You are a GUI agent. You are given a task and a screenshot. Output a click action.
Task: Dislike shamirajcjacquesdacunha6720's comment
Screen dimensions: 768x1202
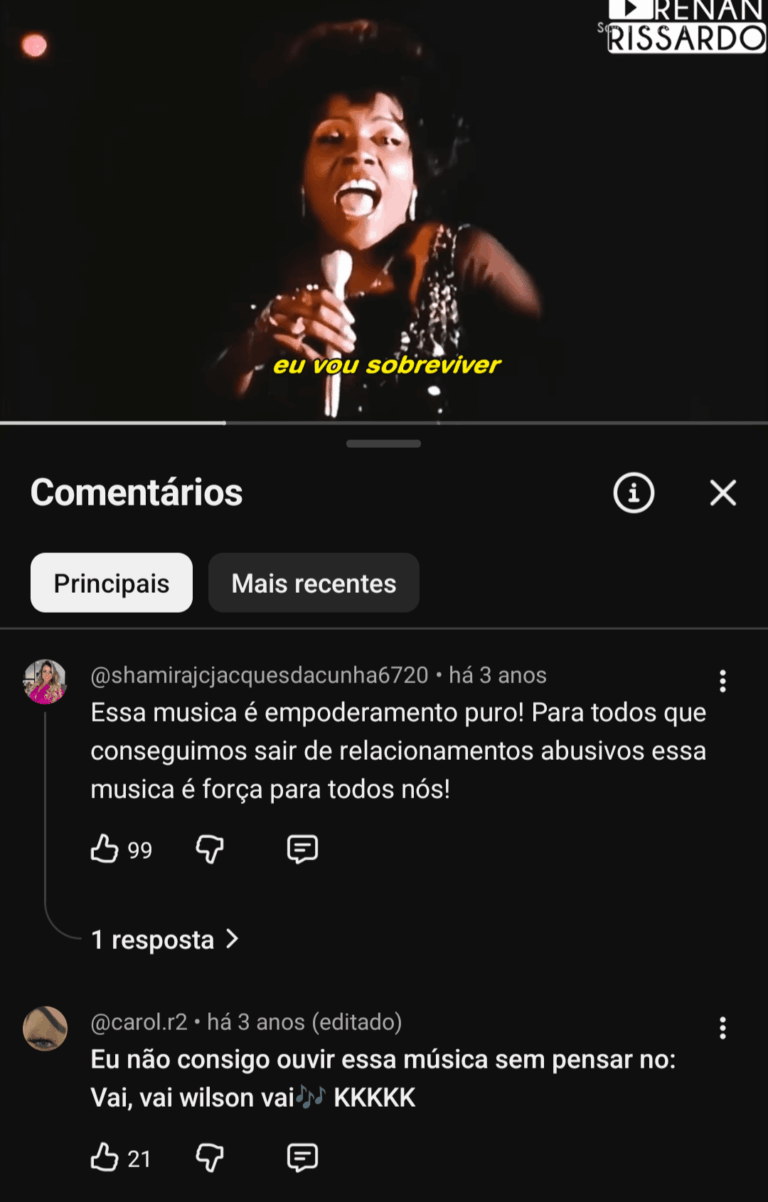coord(209,849)
